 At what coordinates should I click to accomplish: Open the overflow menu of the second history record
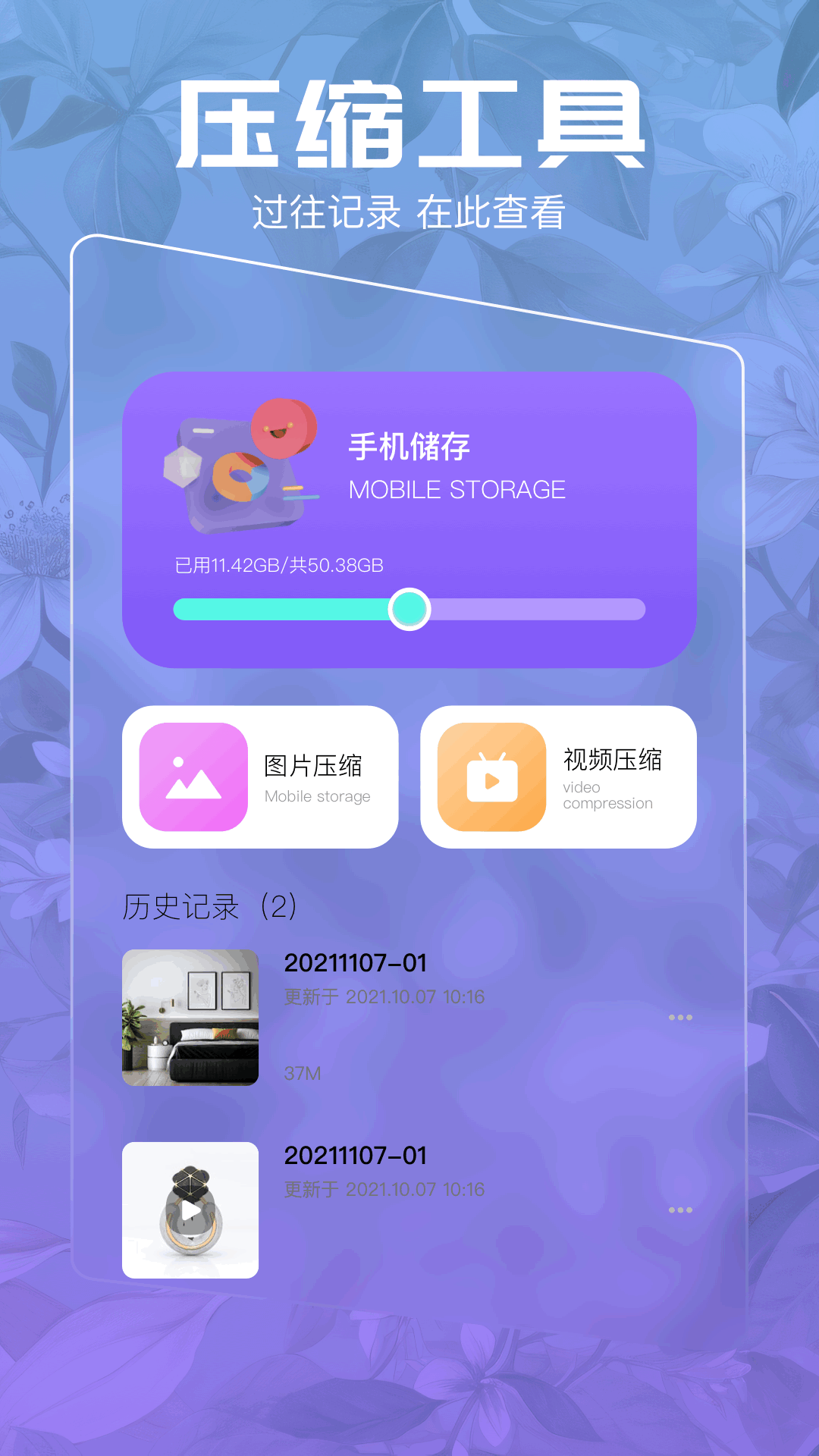tap(681, 1210)
